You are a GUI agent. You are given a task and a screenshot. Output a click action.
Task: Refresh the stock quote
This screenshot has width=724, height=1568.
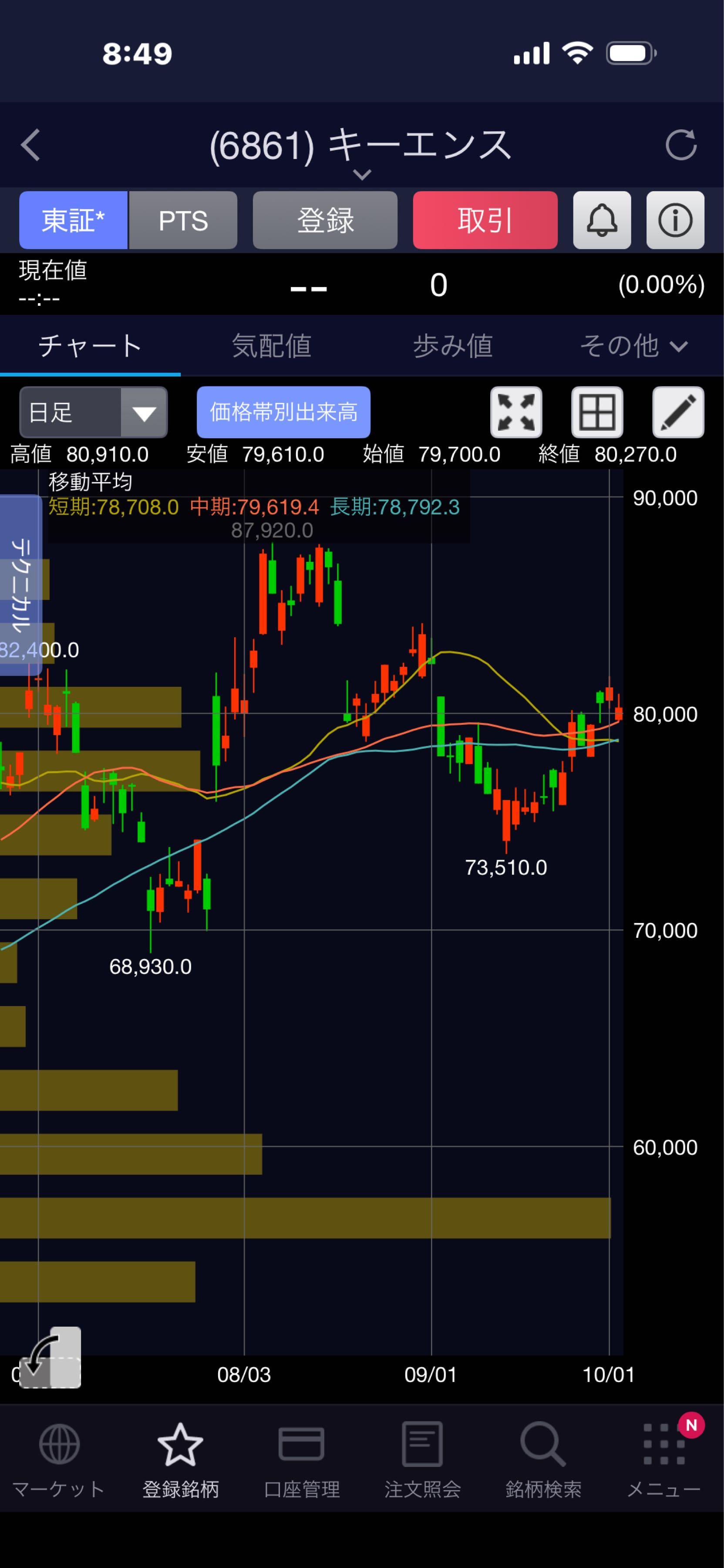[x=681, y=145]
